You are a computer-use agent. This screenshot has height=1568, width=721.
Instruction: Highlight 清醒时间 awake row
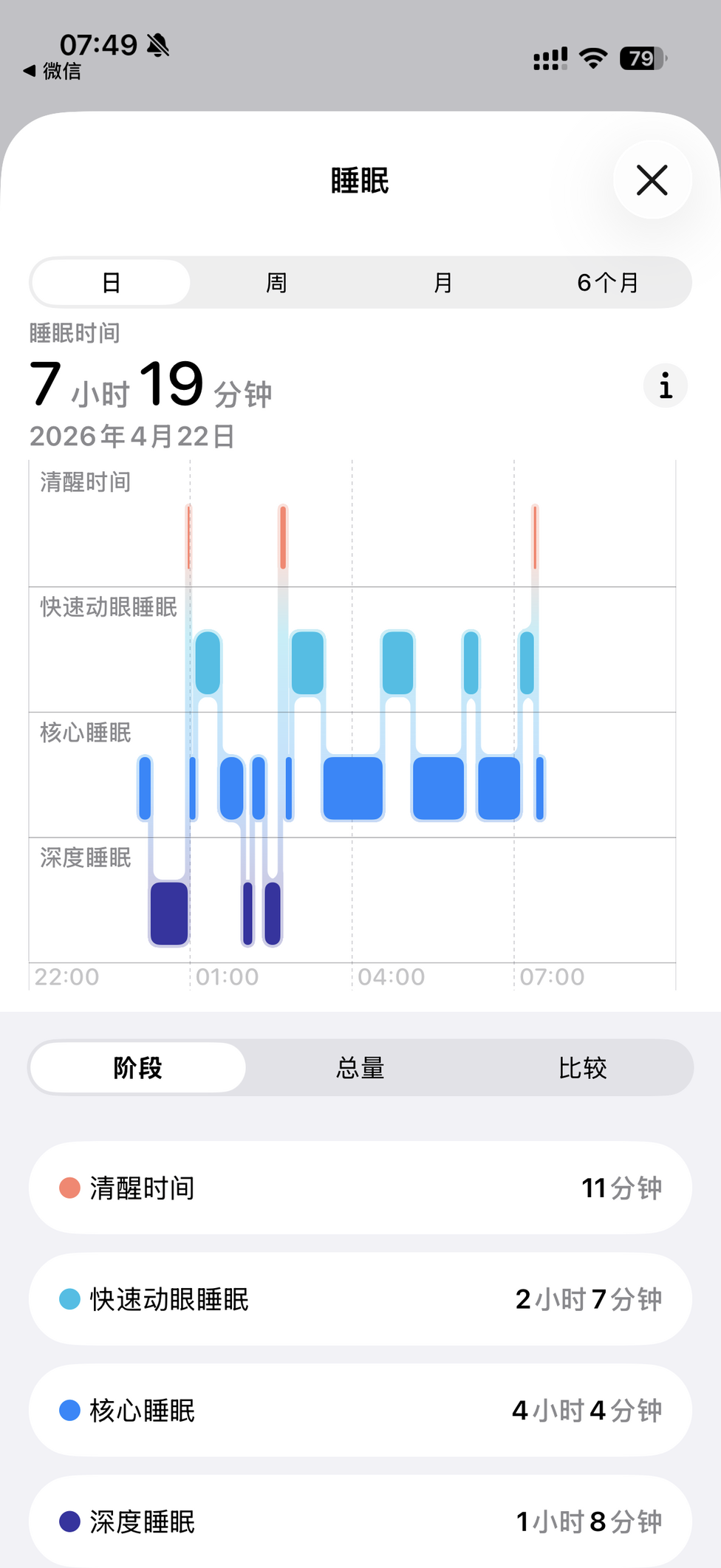360,1188
